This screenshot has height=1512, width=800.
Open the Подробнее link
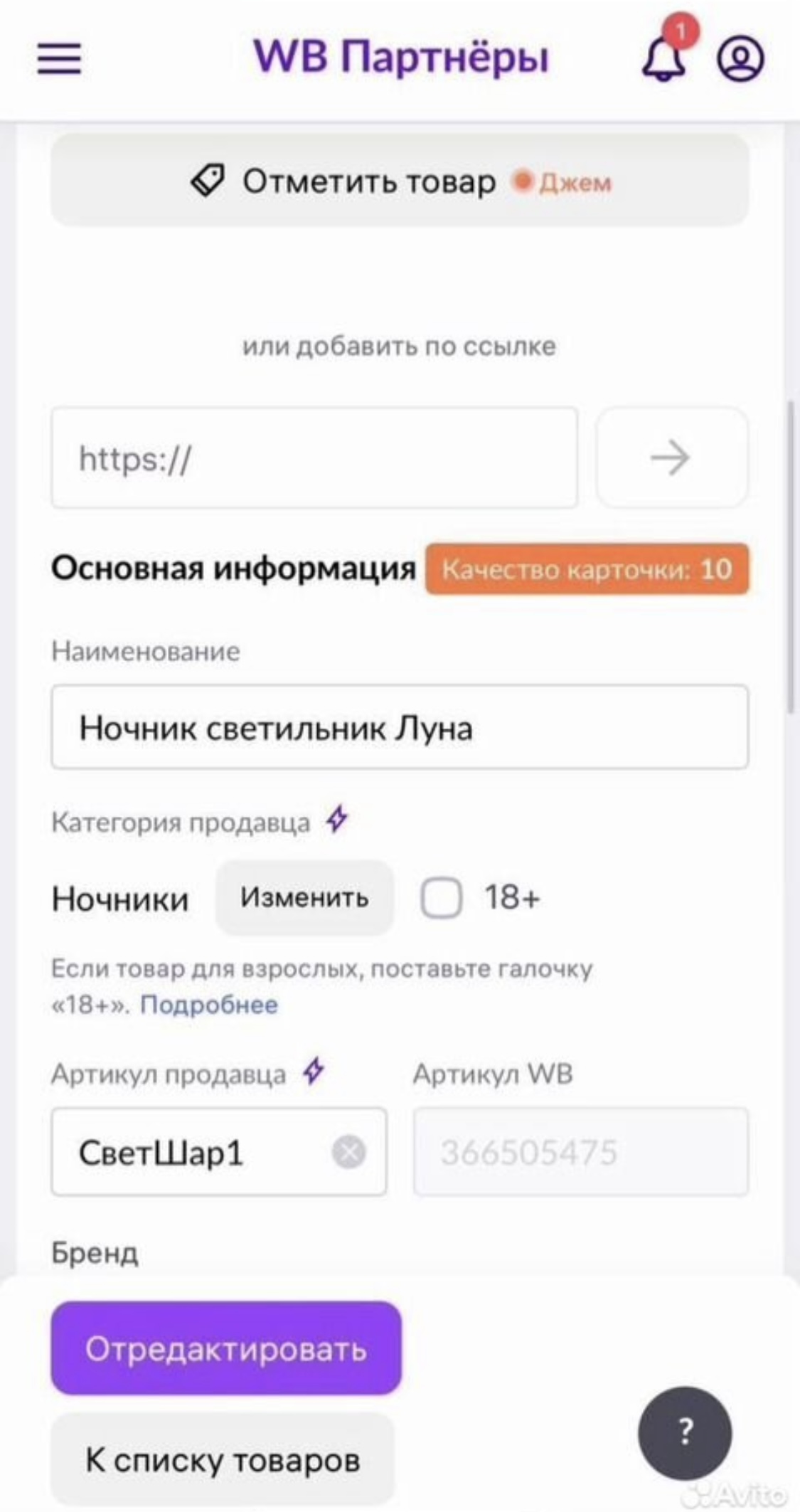208,1005
